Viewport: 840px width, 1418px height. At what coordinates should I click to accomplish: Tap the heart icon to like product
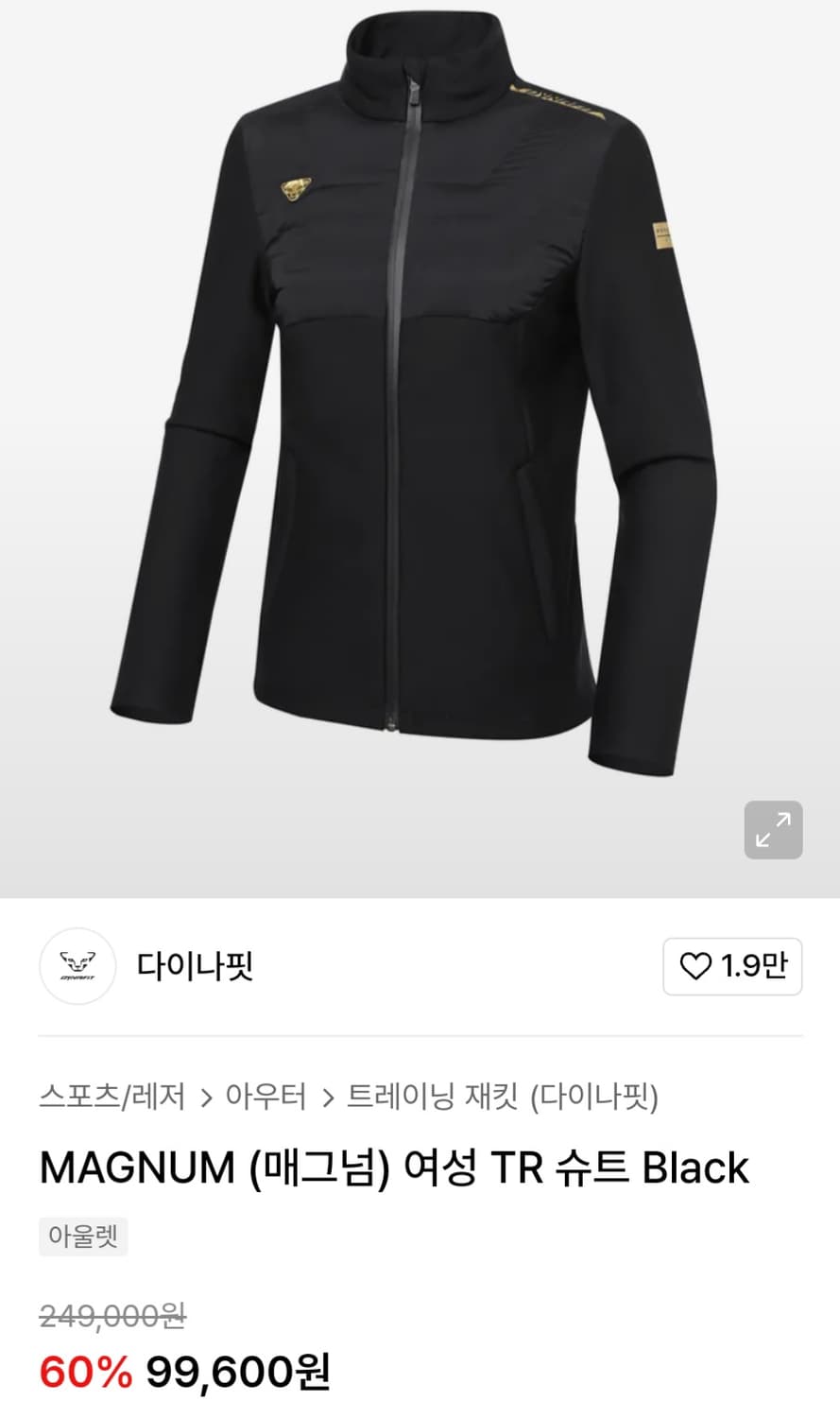pos(696,967)
